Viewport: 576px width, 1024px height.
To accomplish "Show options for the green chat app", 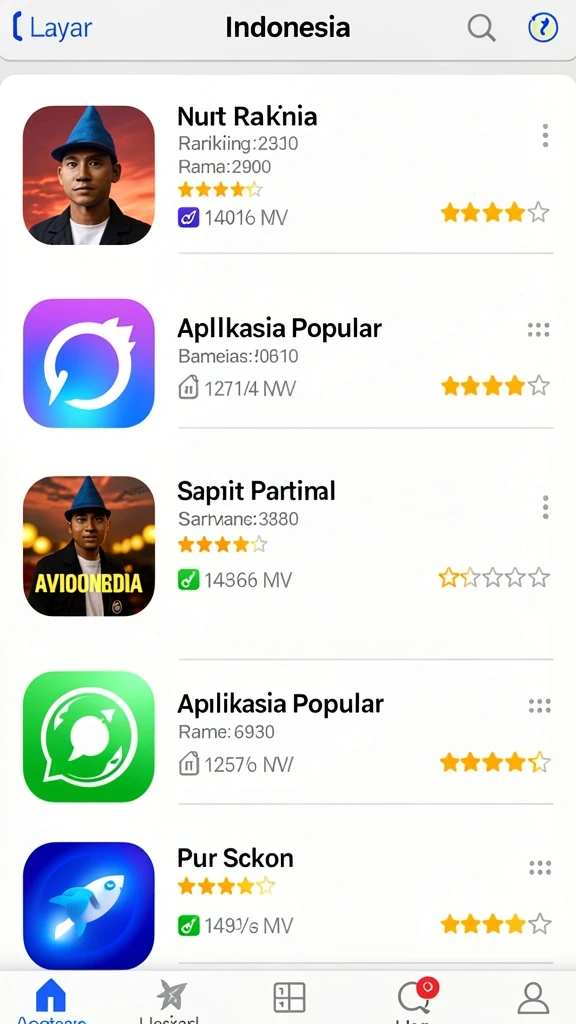I will [539, 706].
